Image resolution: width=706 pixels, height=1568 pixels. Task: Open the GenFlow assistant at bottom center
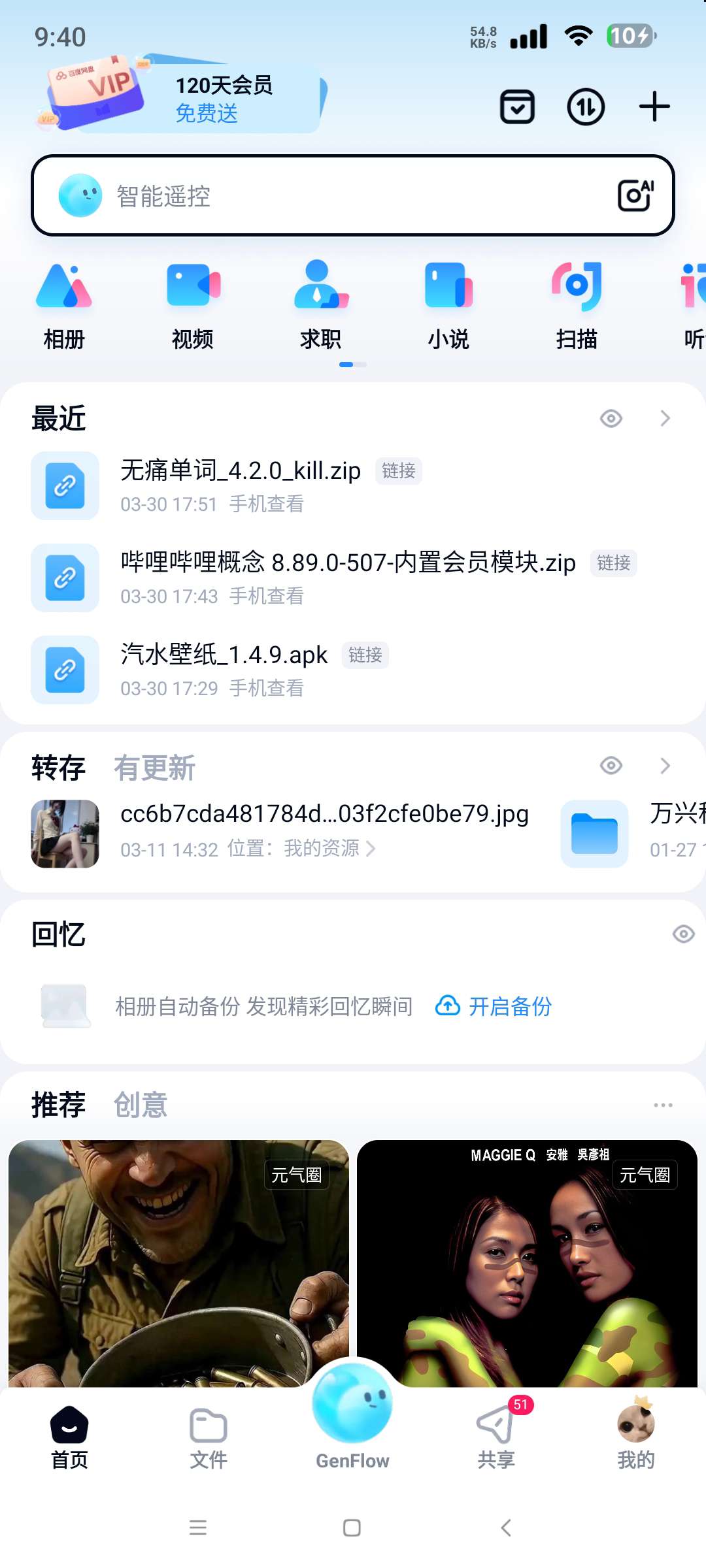pyautogui.click(x=352, y=1418)
